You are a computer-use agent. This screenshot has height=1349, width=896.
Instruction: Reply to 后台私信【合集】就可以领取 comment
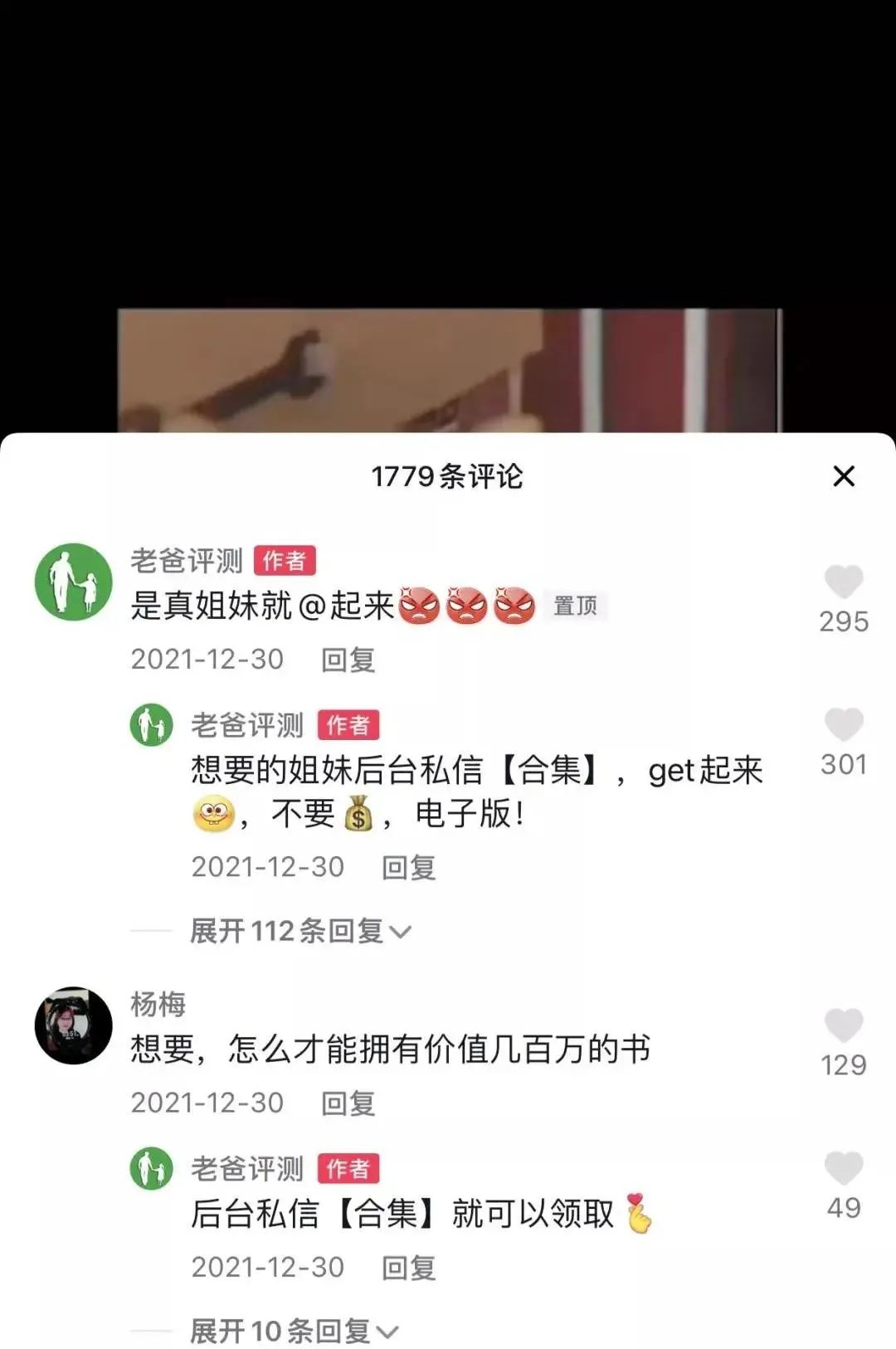(x=408, y=1267)
